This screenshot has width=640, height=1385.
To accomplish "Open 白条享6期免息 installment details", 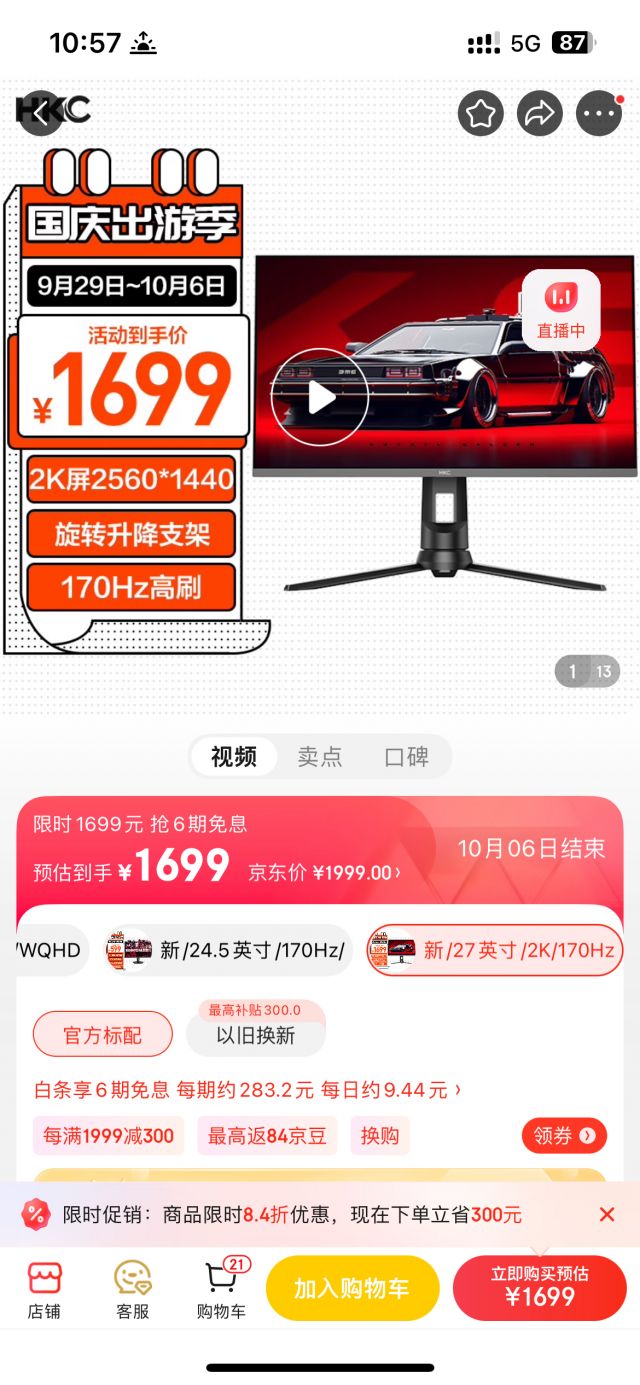I will 248,1090.
